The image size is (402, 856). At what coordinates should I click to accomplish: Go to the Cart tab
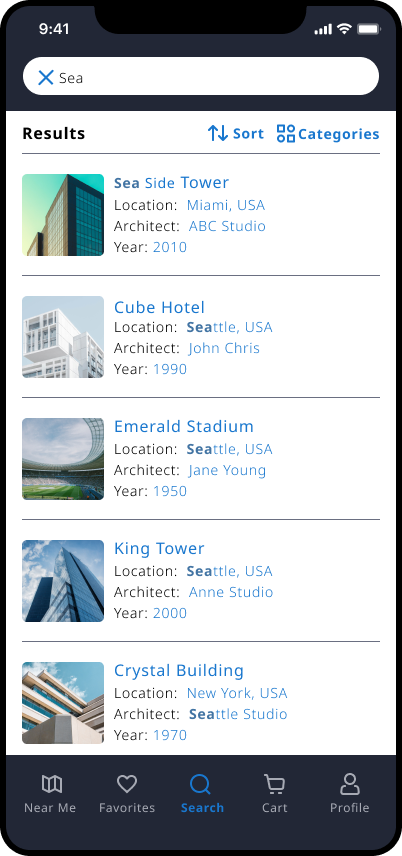point(275,794)
